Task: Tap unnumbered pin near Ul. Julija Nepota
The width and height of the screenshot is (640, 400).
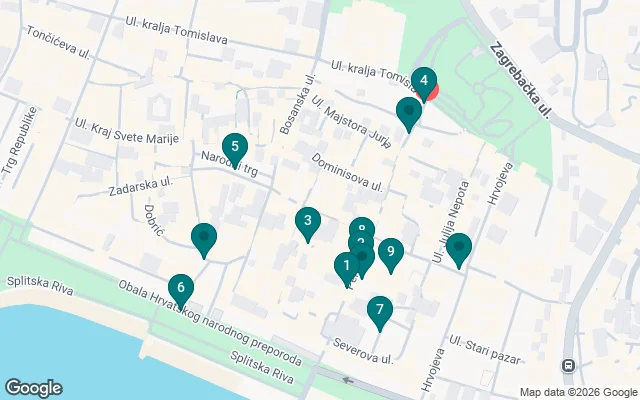Action: click(459, 247)
